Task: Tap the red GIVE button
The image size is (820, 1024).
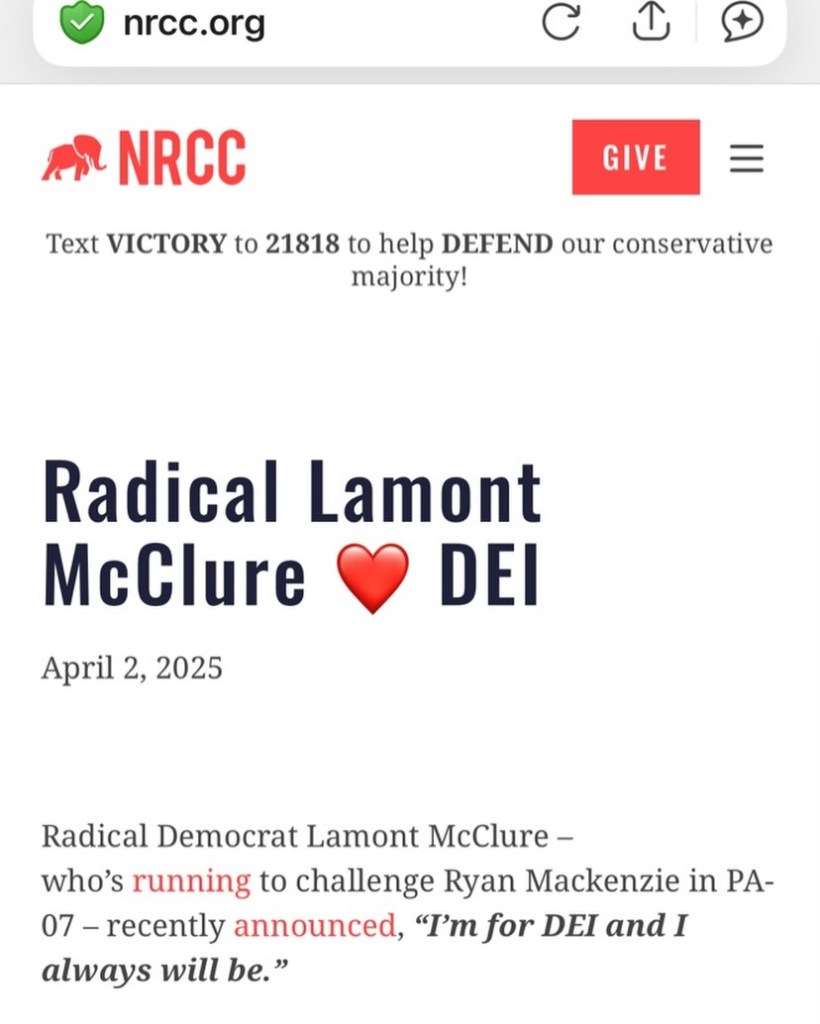Action: [635, 157]
